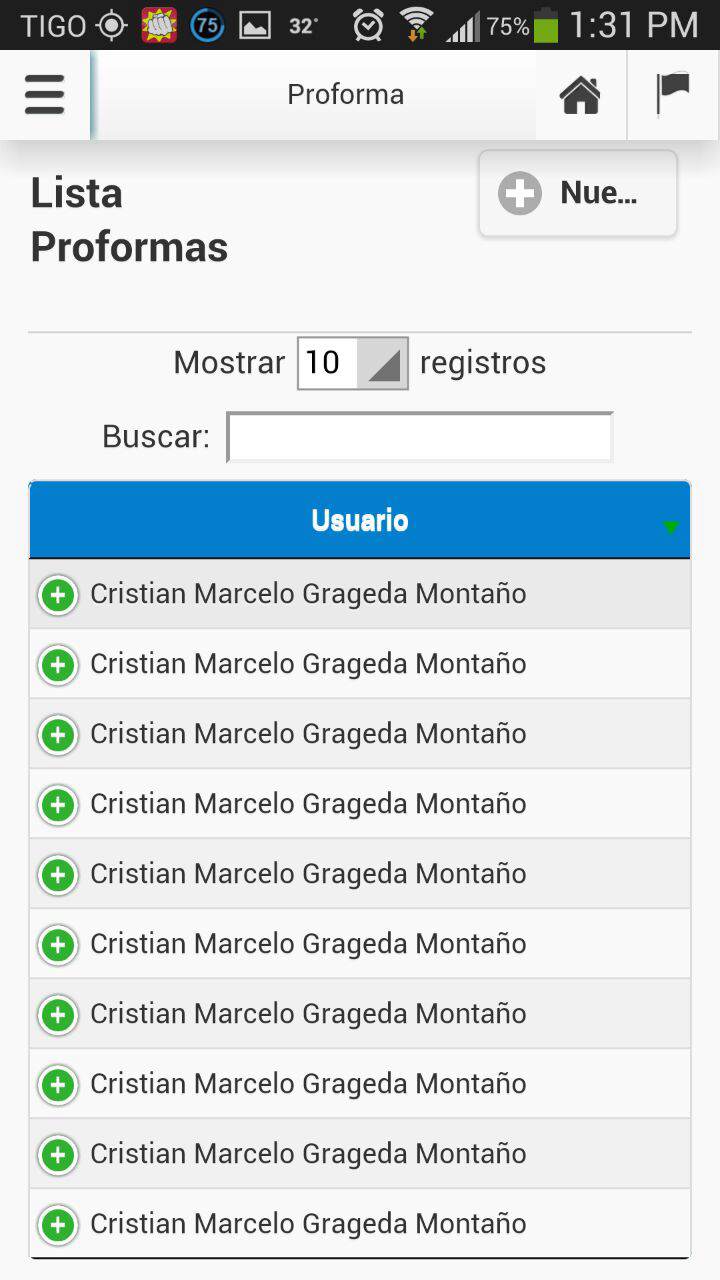Create a new proforma with Nue... button
Screen dimensions: 720x1280
(577, 193)
